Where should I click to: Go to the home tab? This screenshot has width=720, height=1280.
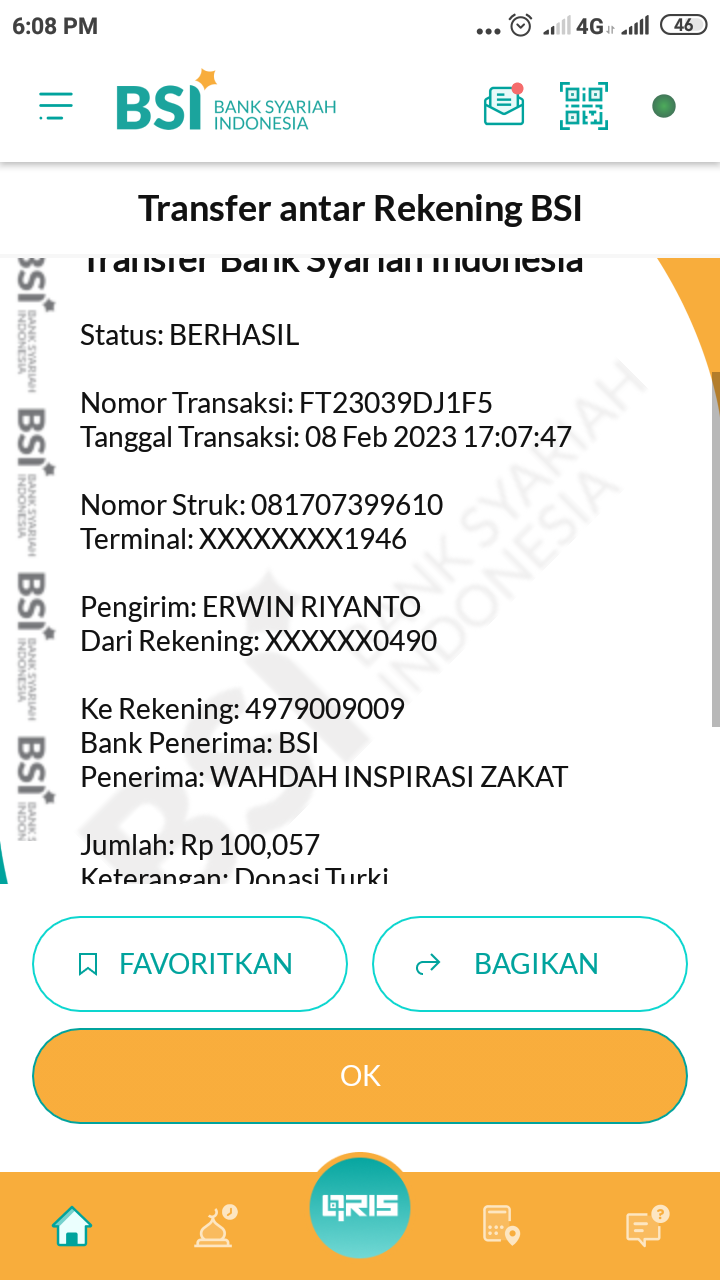[x=72, y=1226]
